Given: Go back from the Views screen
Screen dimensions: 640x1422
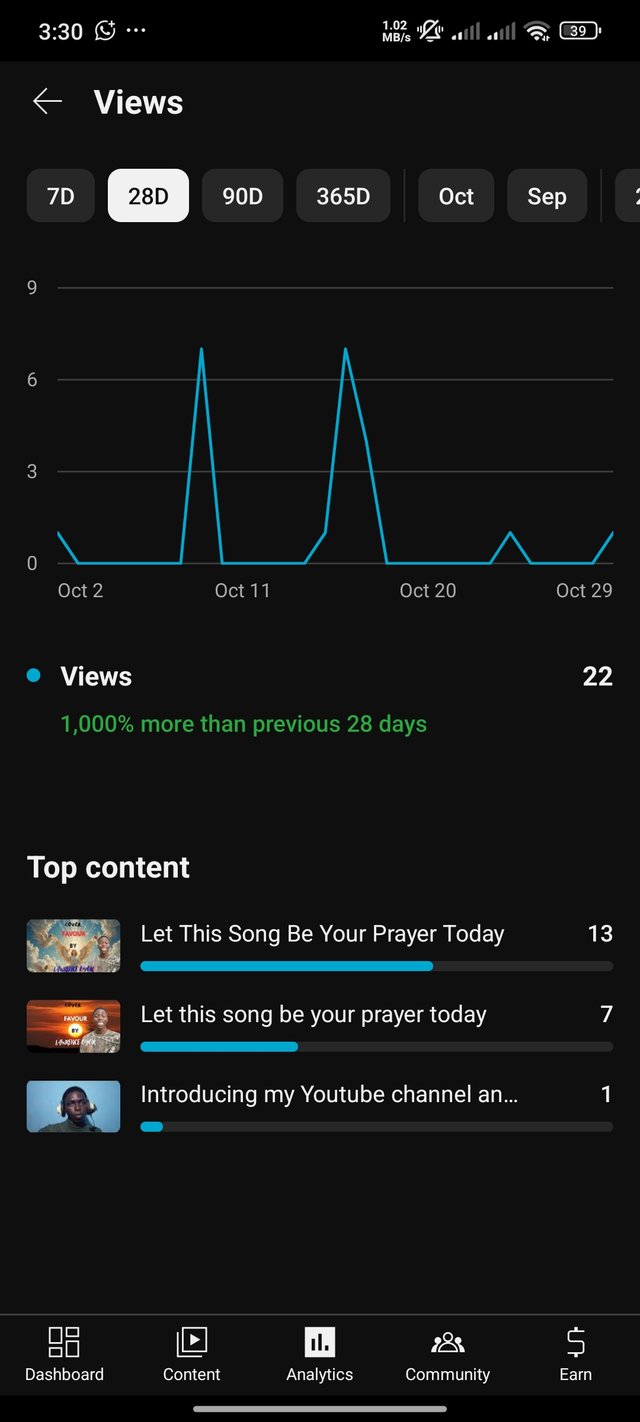Looking at the screenshot, I should pos(47,102).
